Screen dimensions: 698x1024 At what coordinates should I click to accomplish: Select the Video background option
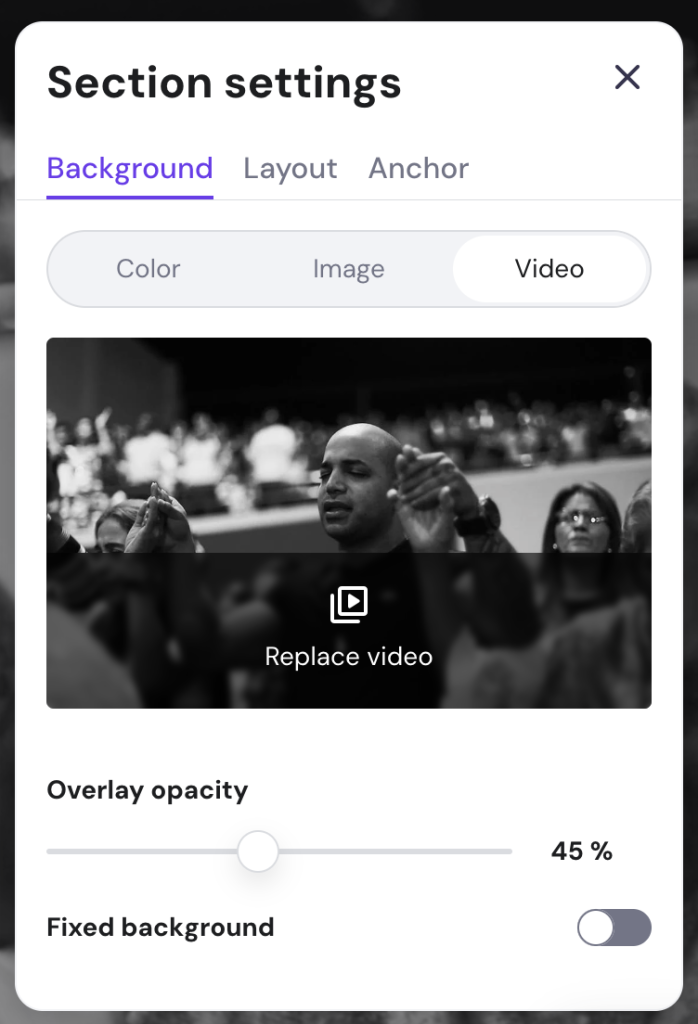(549, 269)
